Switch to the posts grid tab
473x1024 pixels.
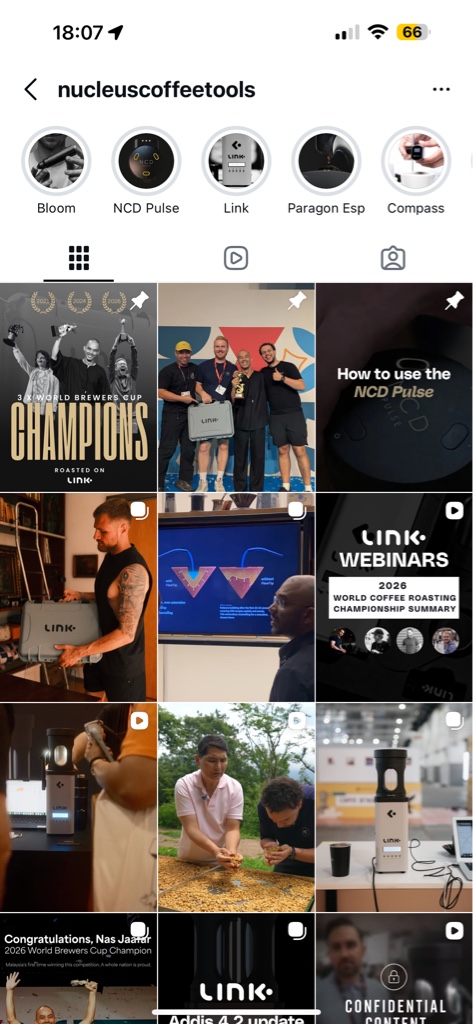click(x=78, y=259)
